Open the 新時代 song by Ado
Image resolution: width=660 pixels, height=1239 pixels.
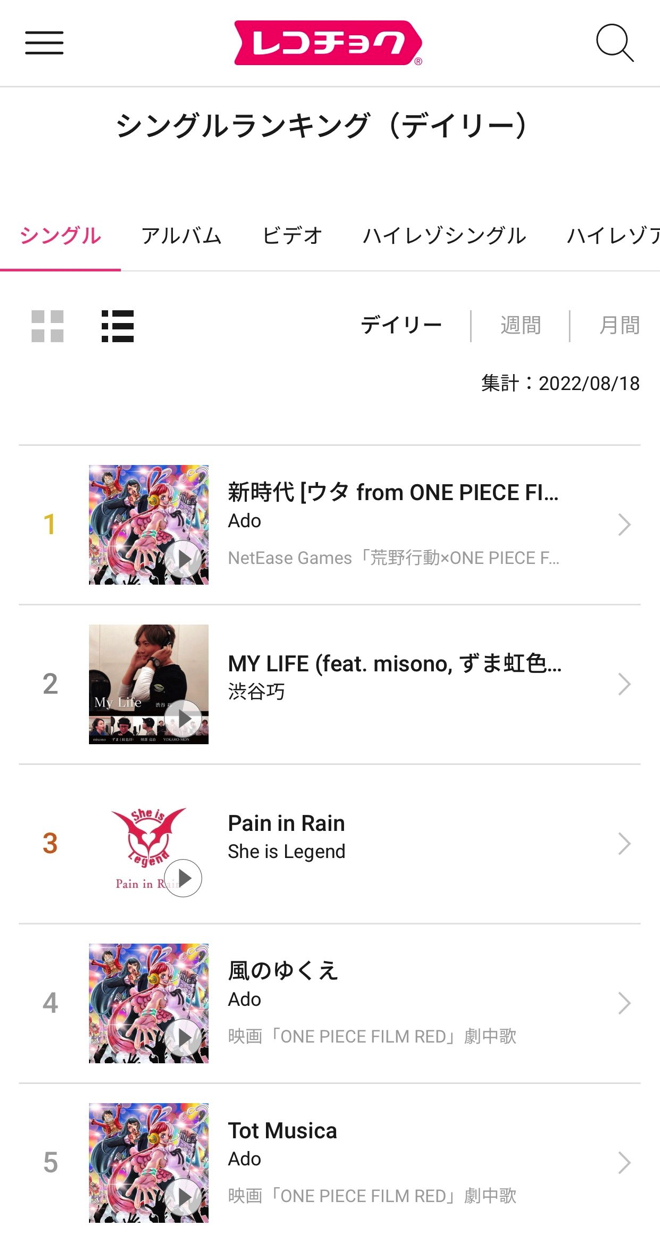click(330, 525)
